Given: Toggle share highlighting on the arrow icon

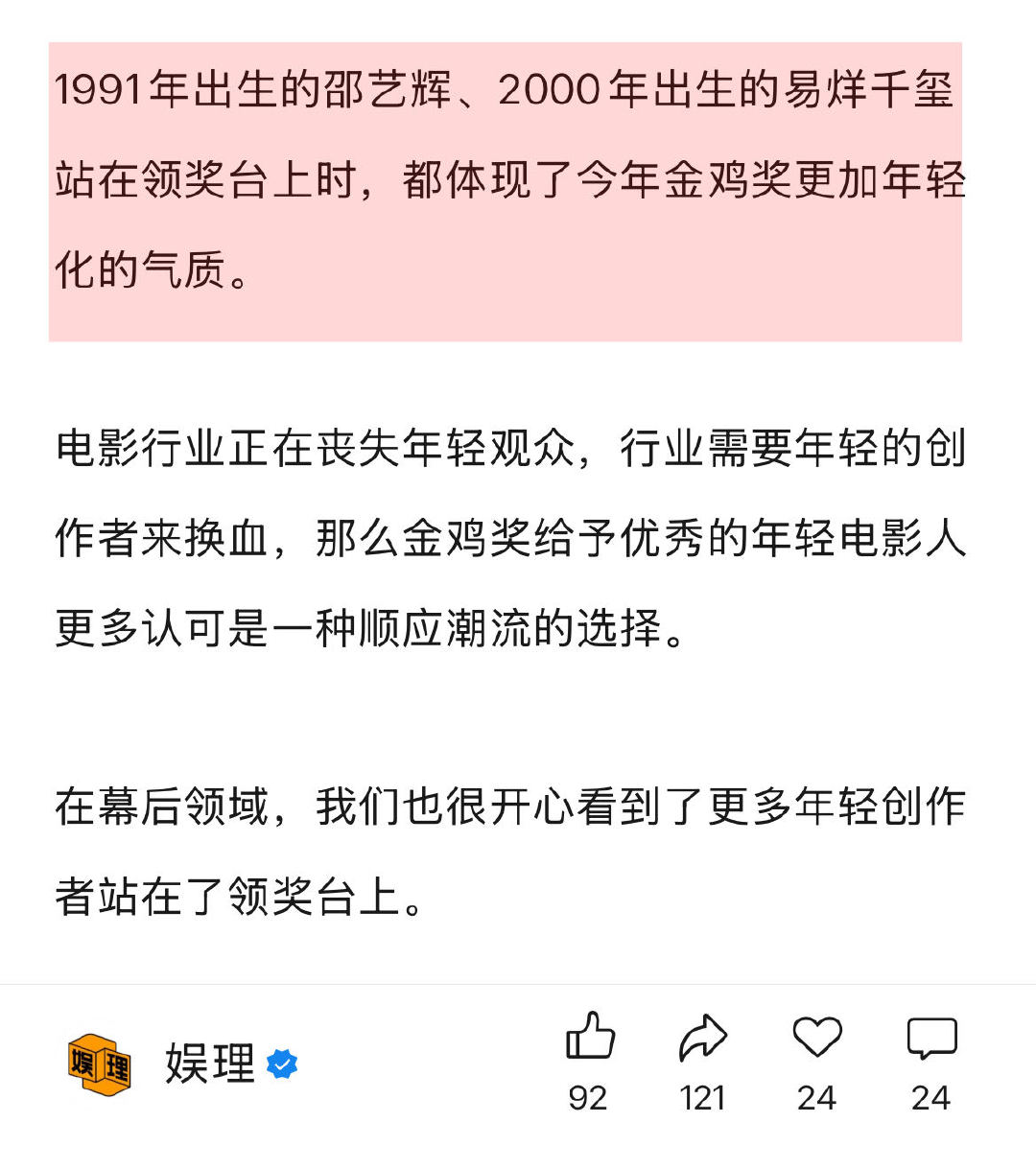Looking at the screenshot, I should pos(705,1040).
